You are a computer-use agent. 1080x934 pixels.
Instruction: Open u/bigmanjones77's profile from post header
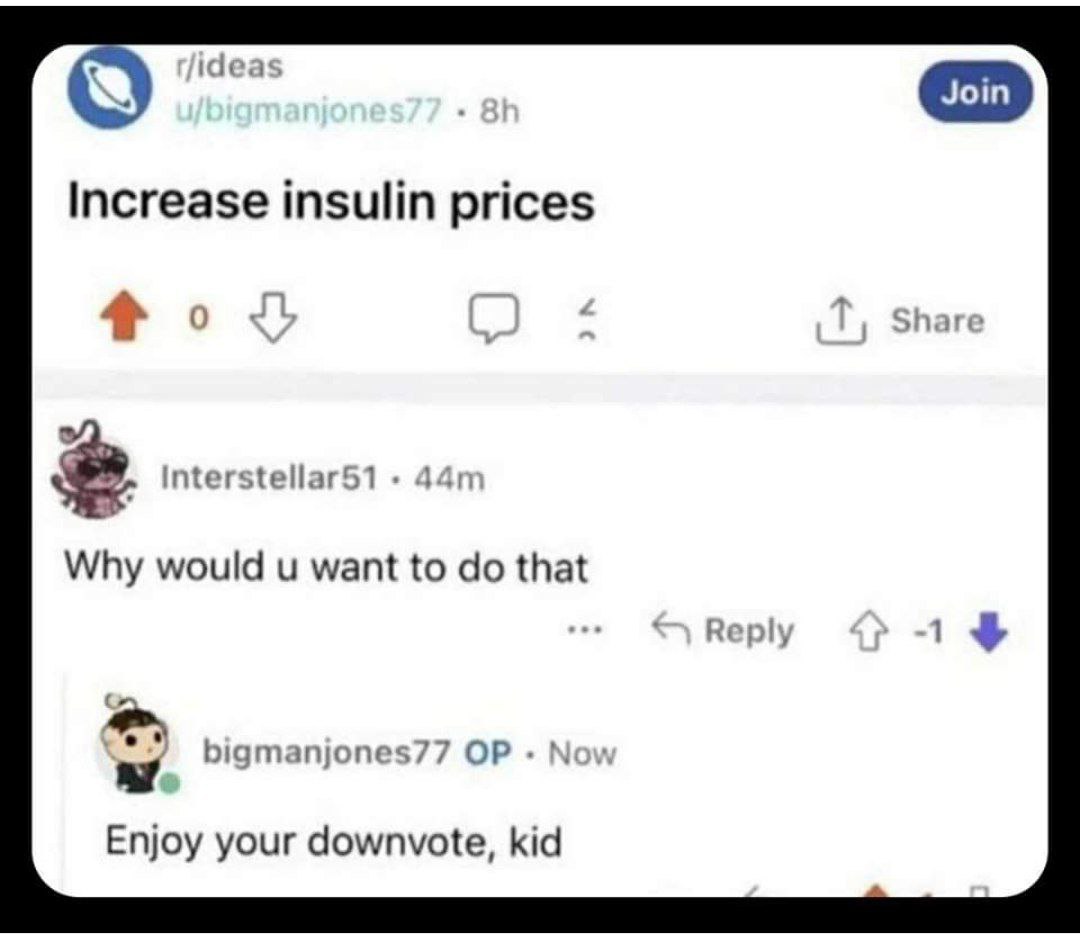coord(305,112)
